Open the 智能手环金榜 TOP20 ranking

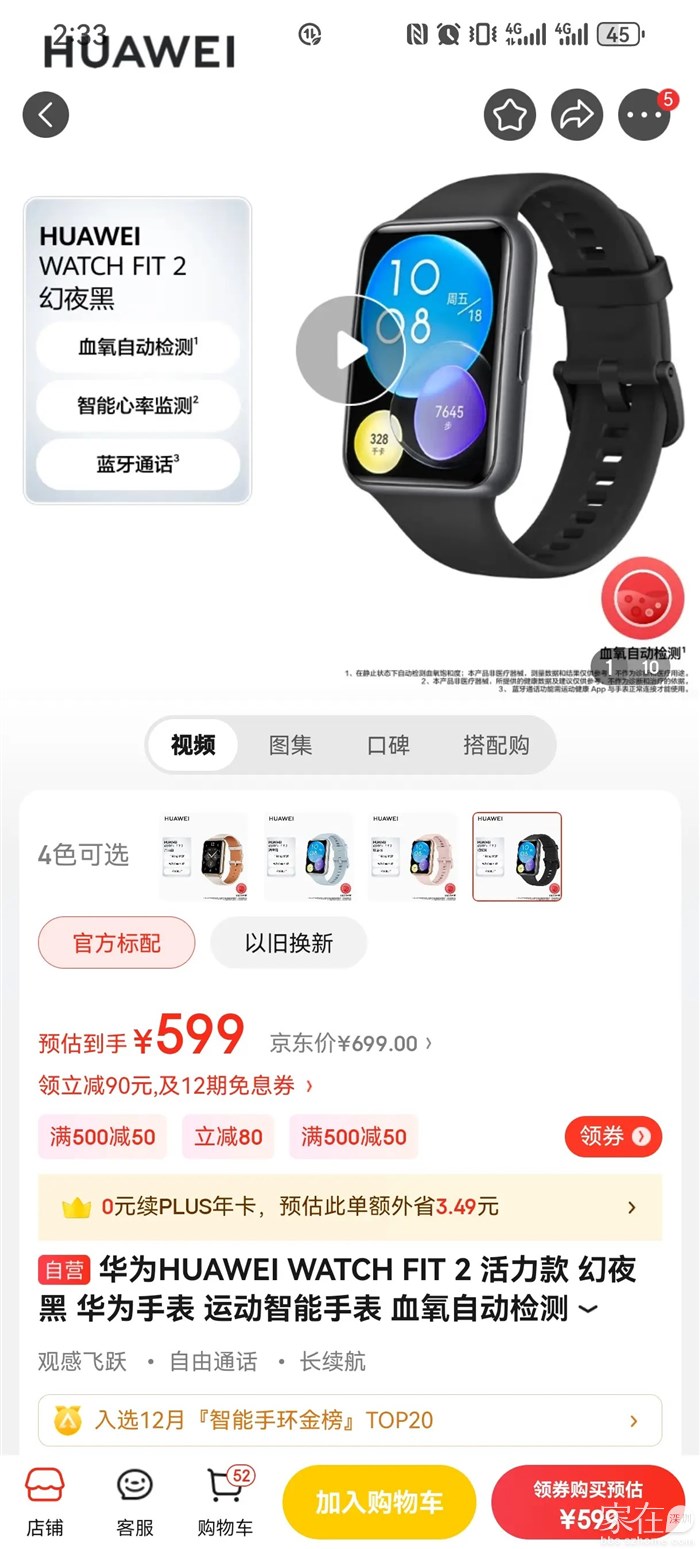(x=350, y=1420)
